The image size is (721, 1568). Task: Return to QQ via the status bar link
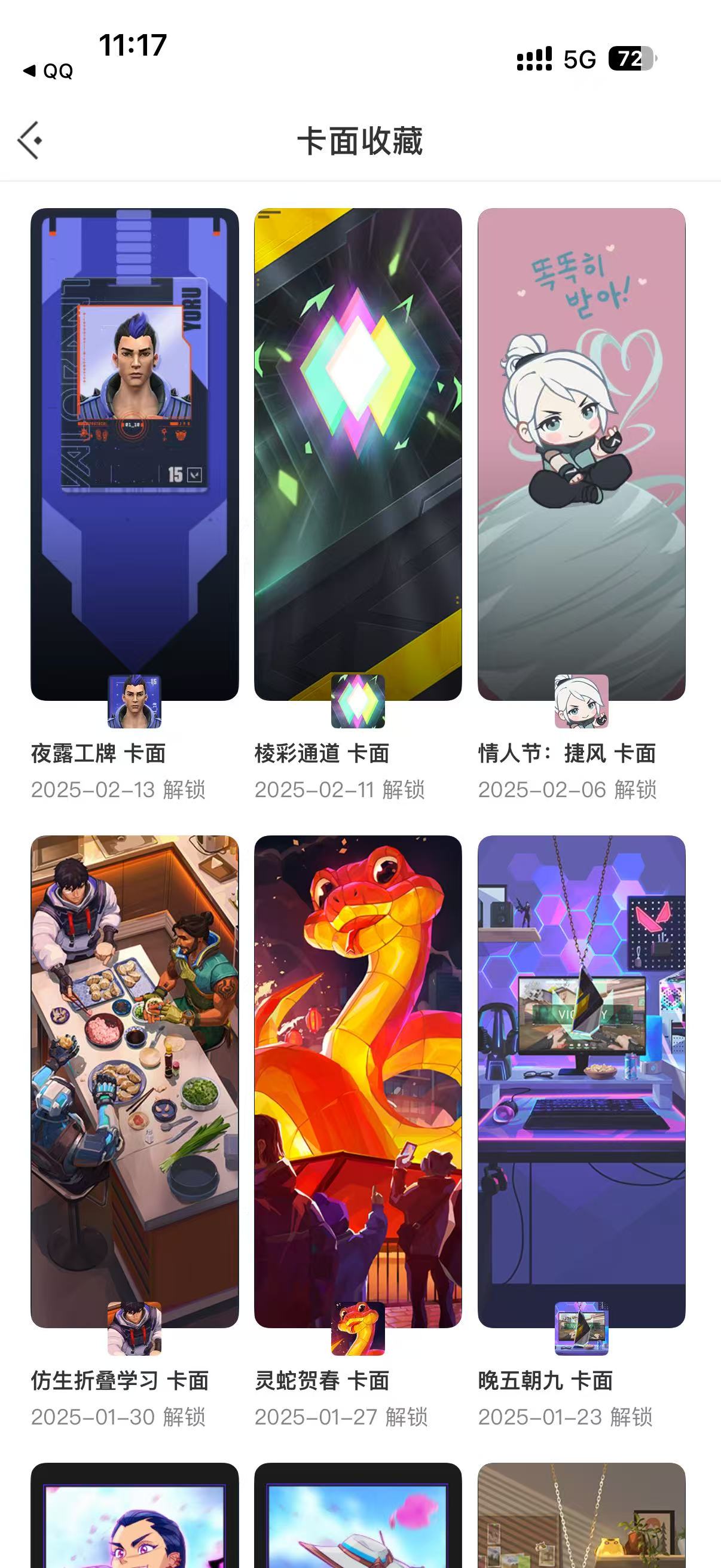[x=48, y=71]
